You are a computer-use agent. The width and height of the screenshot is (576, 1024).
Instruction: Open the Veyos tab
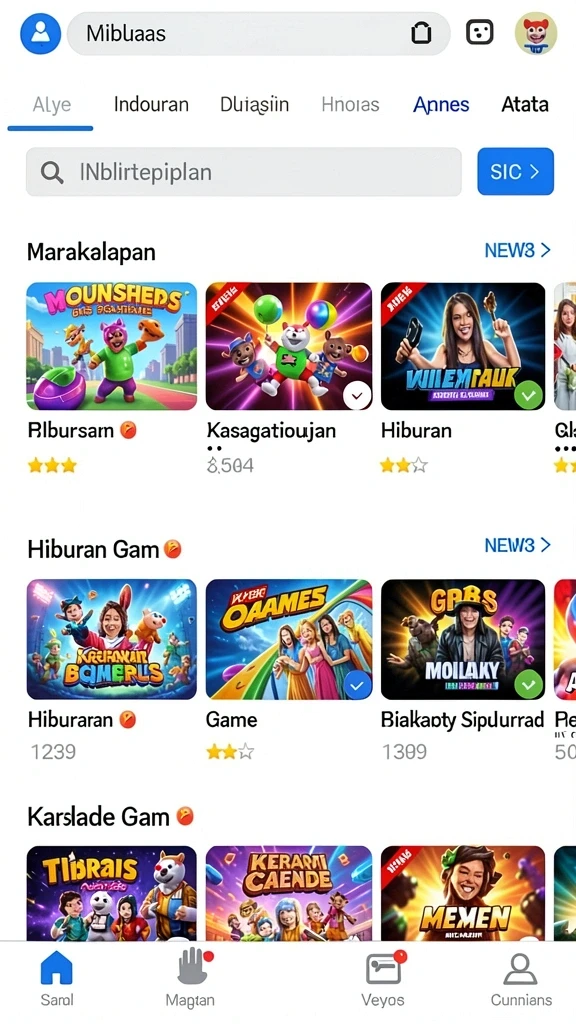point(383,978)
